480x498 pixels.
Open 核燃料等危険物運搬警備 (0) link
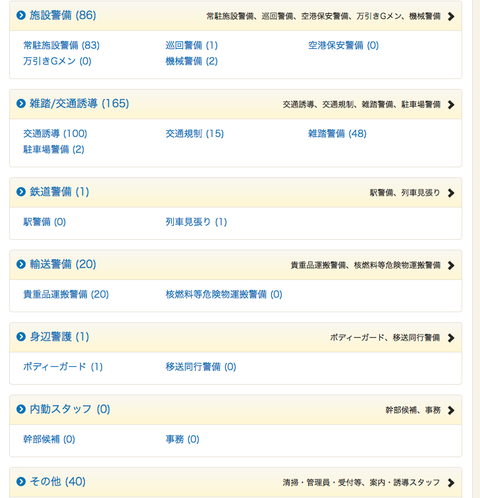click(224, 294)
